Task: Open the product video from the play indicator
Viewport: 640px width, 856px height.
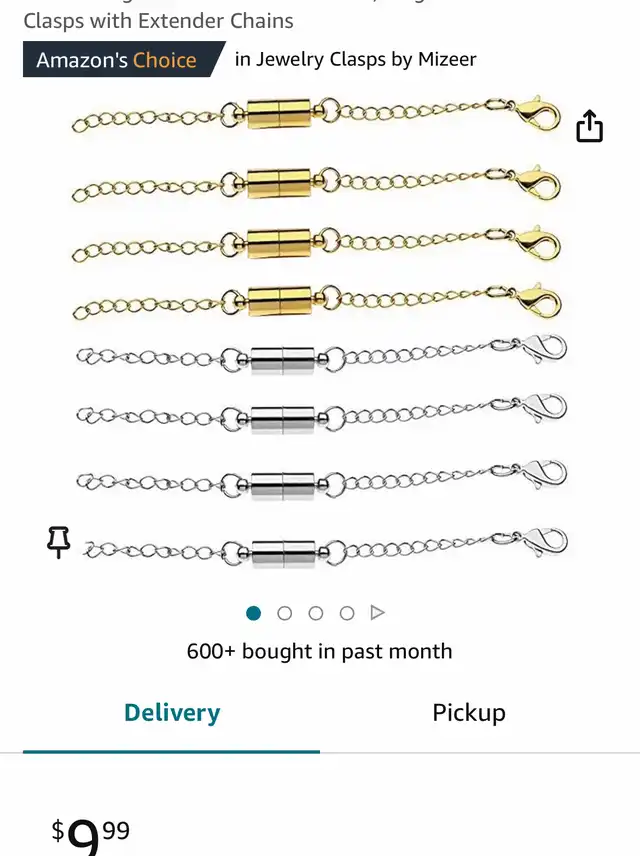Action: click(378, 613)
